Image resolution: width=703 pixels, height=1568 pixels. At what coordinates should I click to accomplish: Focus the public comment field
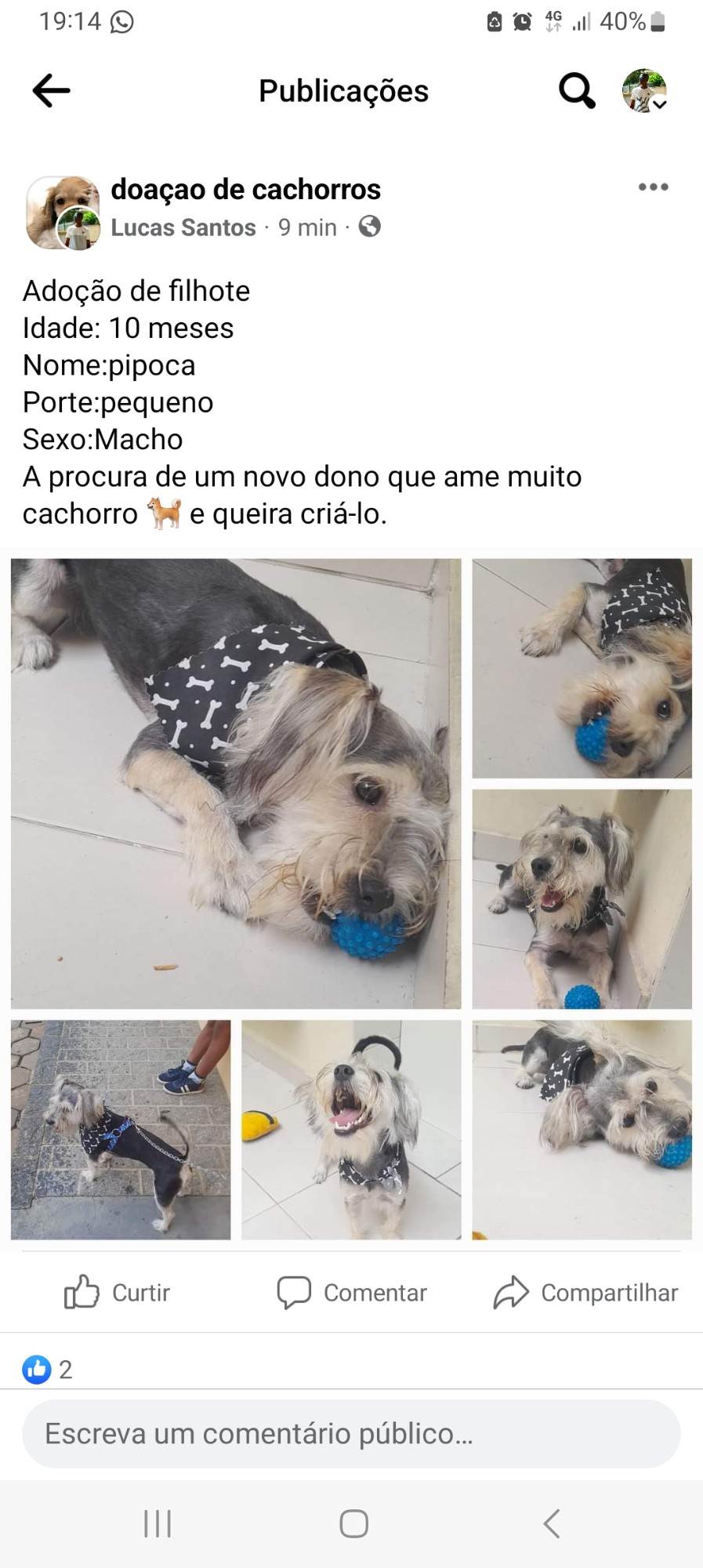tap(351, 1433)
